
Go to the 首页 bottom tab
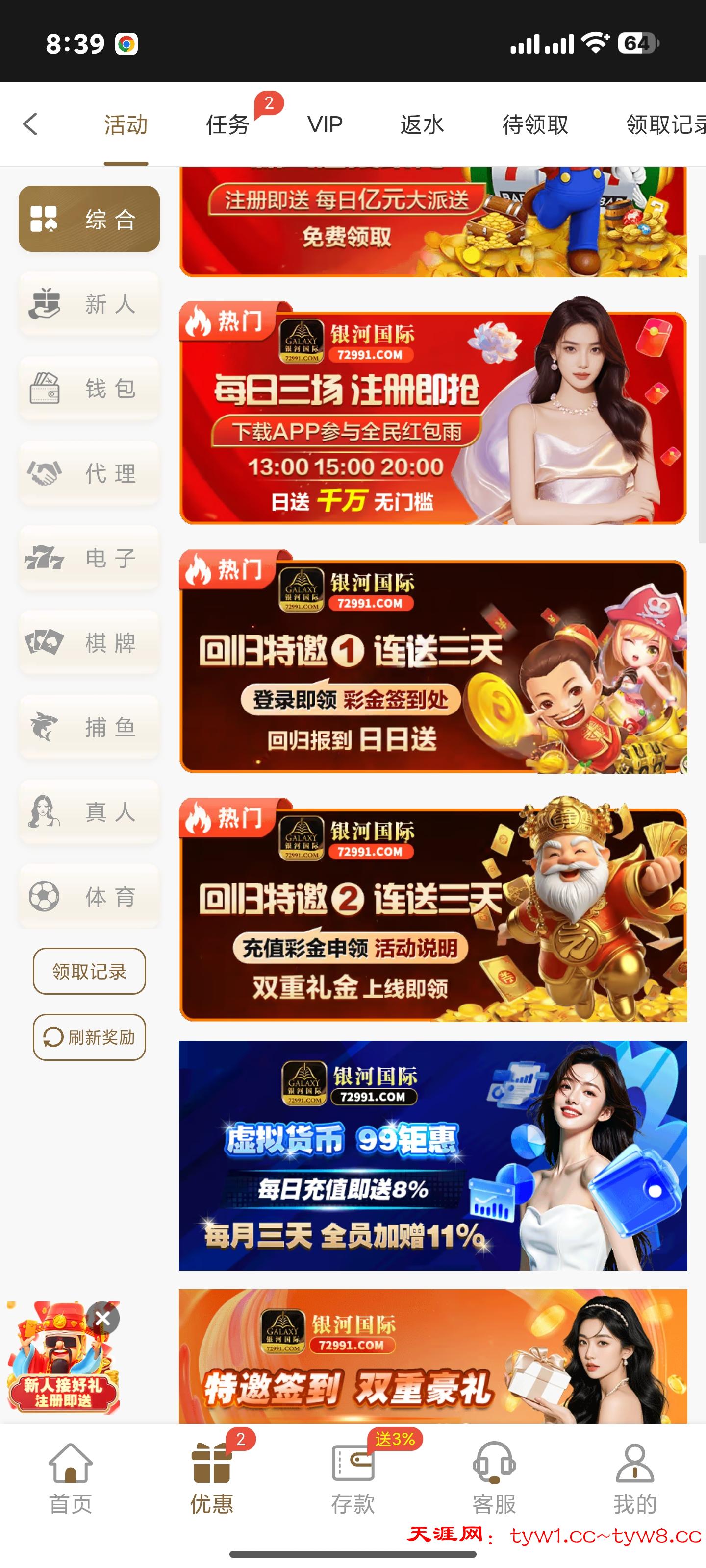point(71,1478)
